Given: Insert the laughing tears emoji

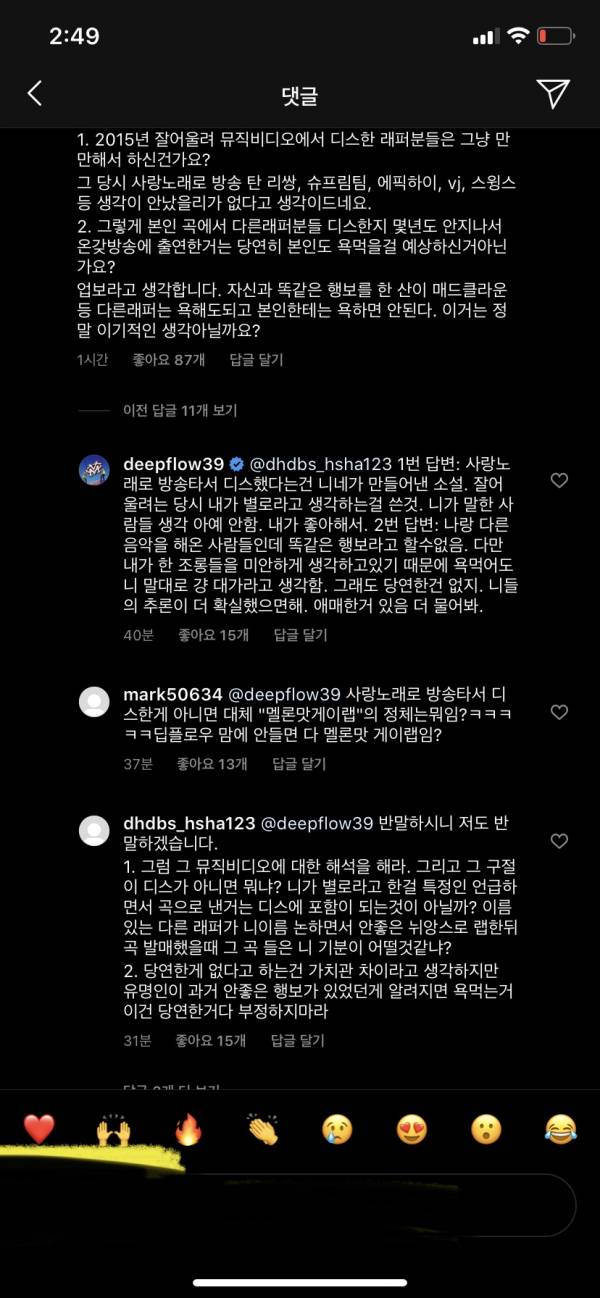Looking at the screenshot, I should 561,1129.
